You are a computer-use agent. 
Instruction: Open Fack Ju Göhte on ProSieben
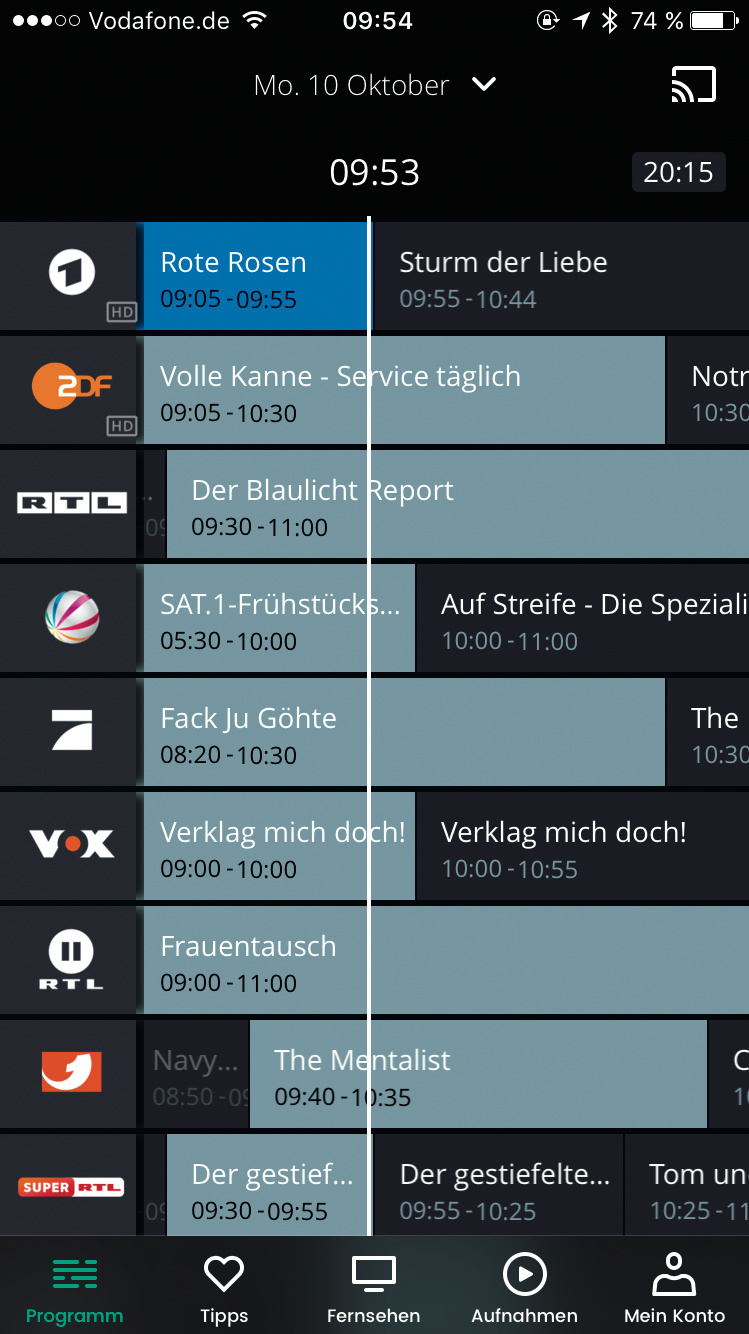[404, 733]
